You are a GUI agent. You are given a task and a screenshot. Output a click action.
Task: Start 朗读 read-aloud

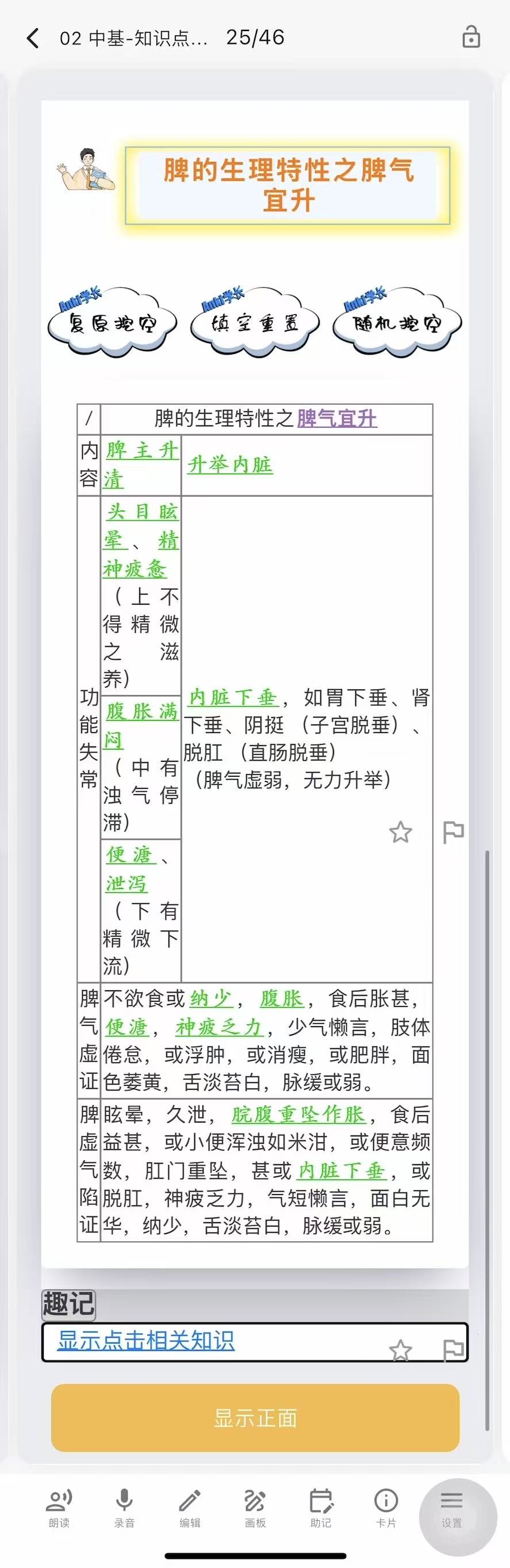click(59, 1508)
